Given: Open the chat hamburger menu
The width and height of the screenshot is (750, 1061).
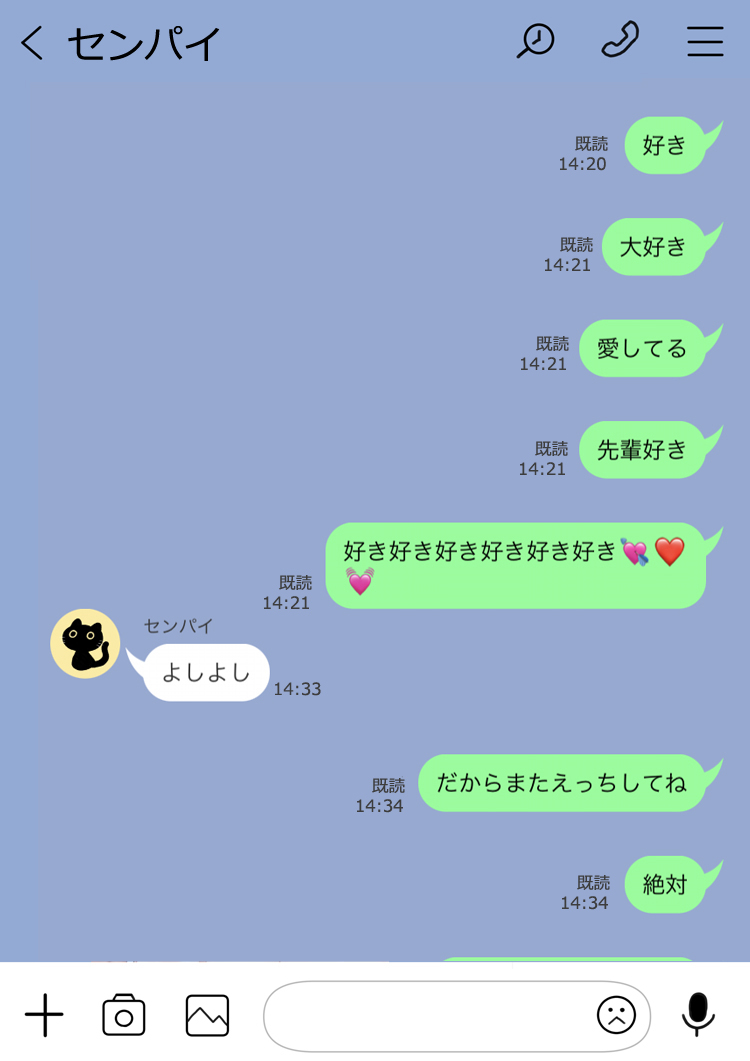Looking at the screenshot, I should click(x=705, y=41).
